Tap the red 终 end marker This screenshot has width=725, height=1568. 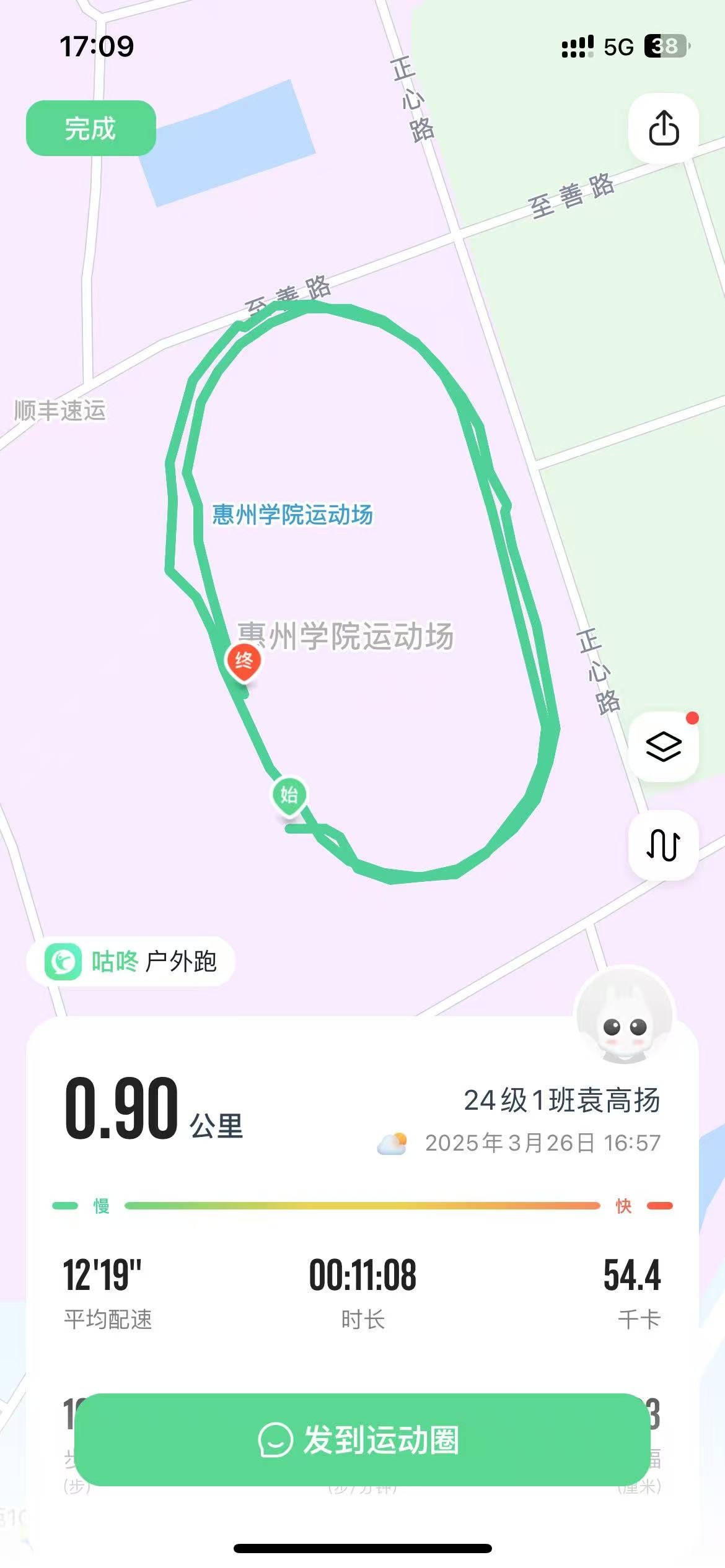(x=244, y=661)
